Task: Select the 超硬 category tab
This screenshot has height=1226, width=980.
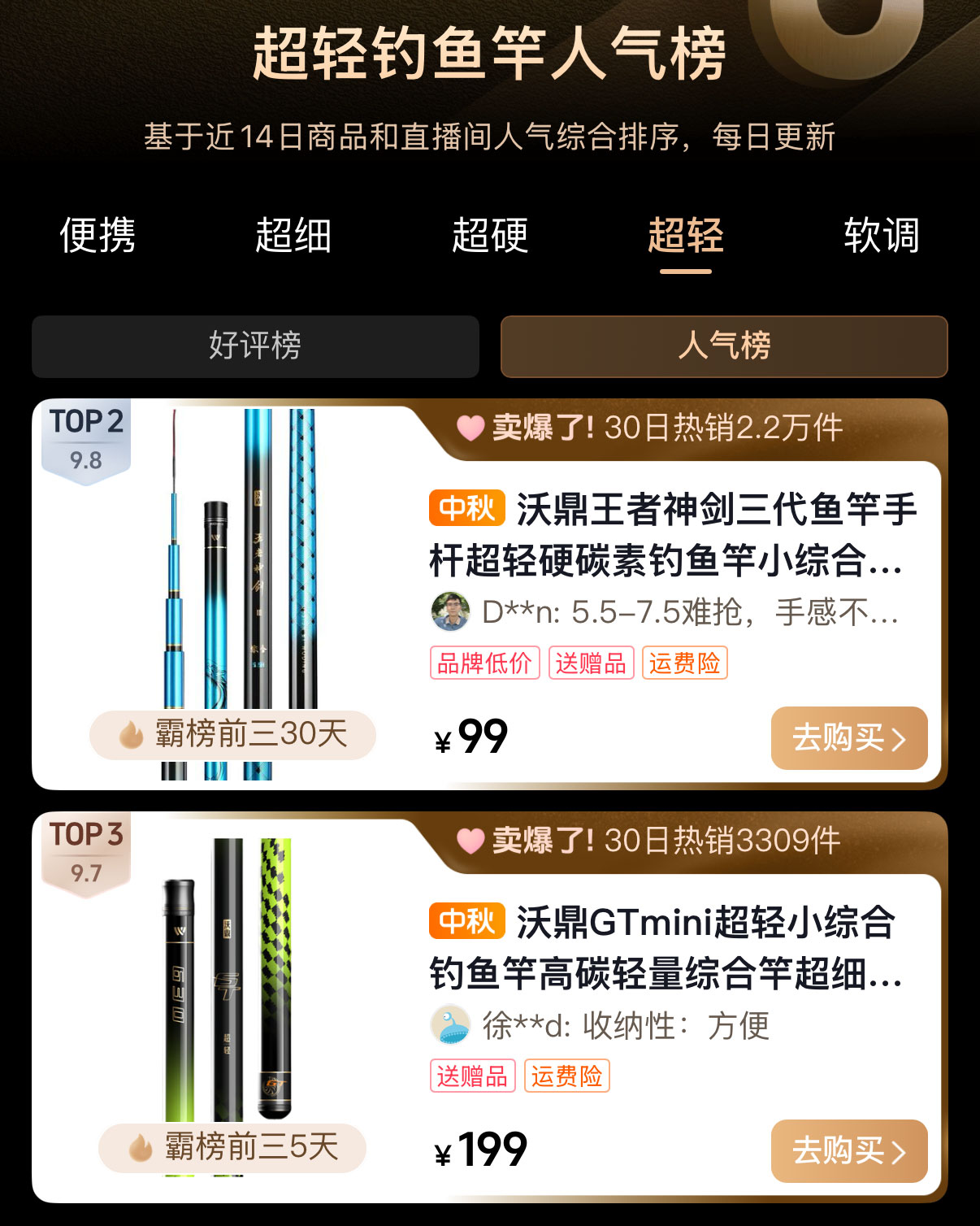Action: 490,236
